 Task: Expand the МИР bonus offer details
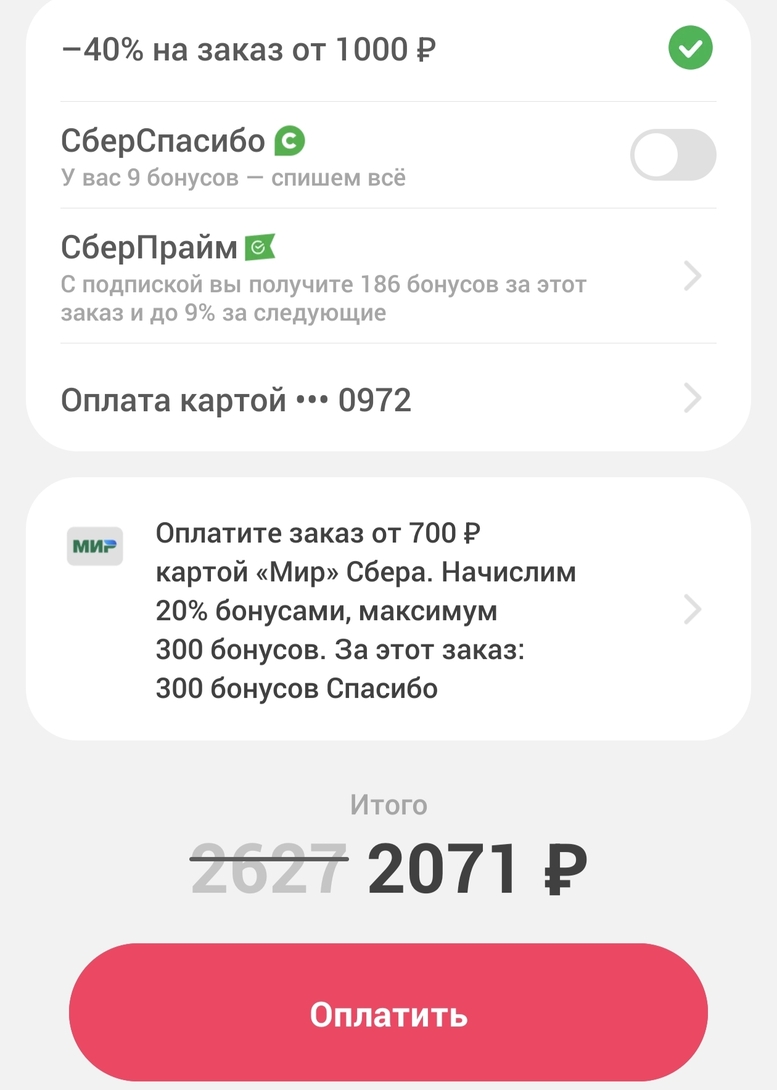(692, 608)
